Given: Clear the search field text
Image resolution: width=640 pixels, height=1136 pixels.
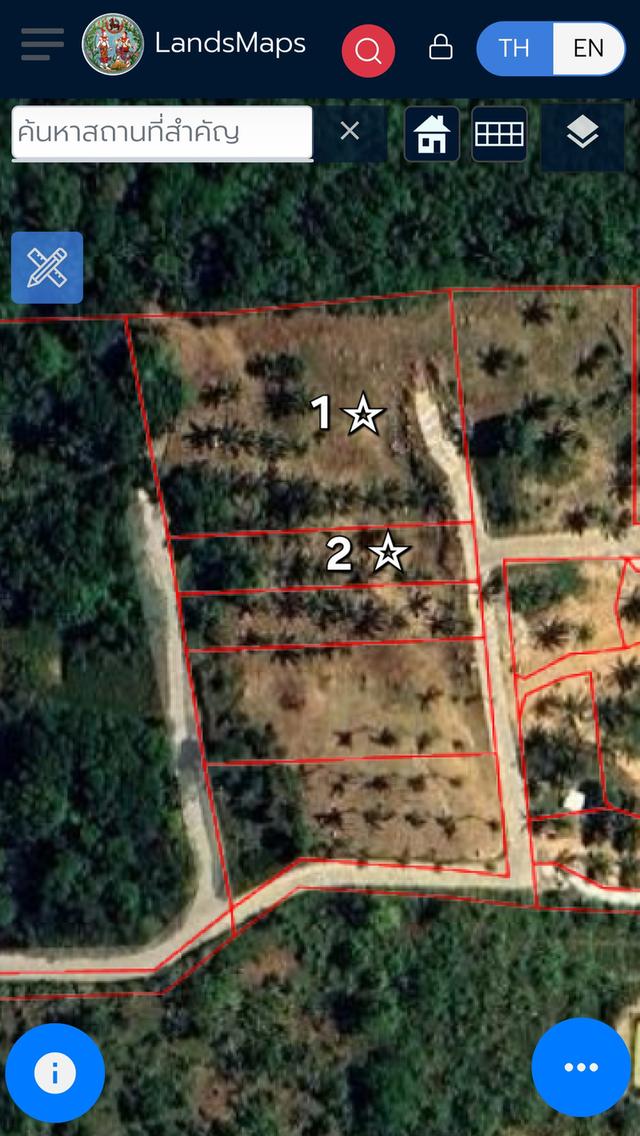Looking at the screenshot, I should pyautogui.click(x=349, y=131).
